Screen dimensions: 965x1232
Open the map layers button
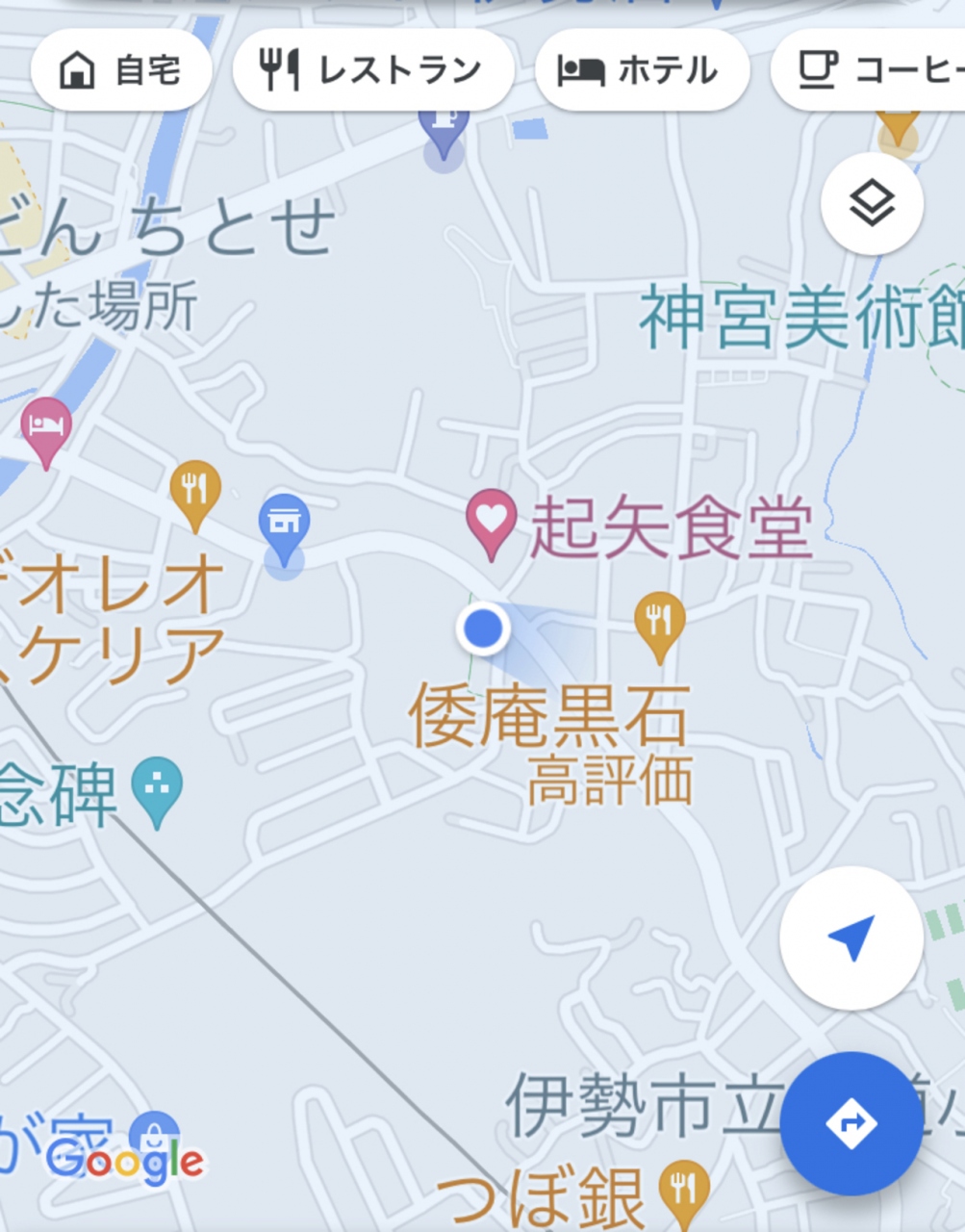coord(872,204)
